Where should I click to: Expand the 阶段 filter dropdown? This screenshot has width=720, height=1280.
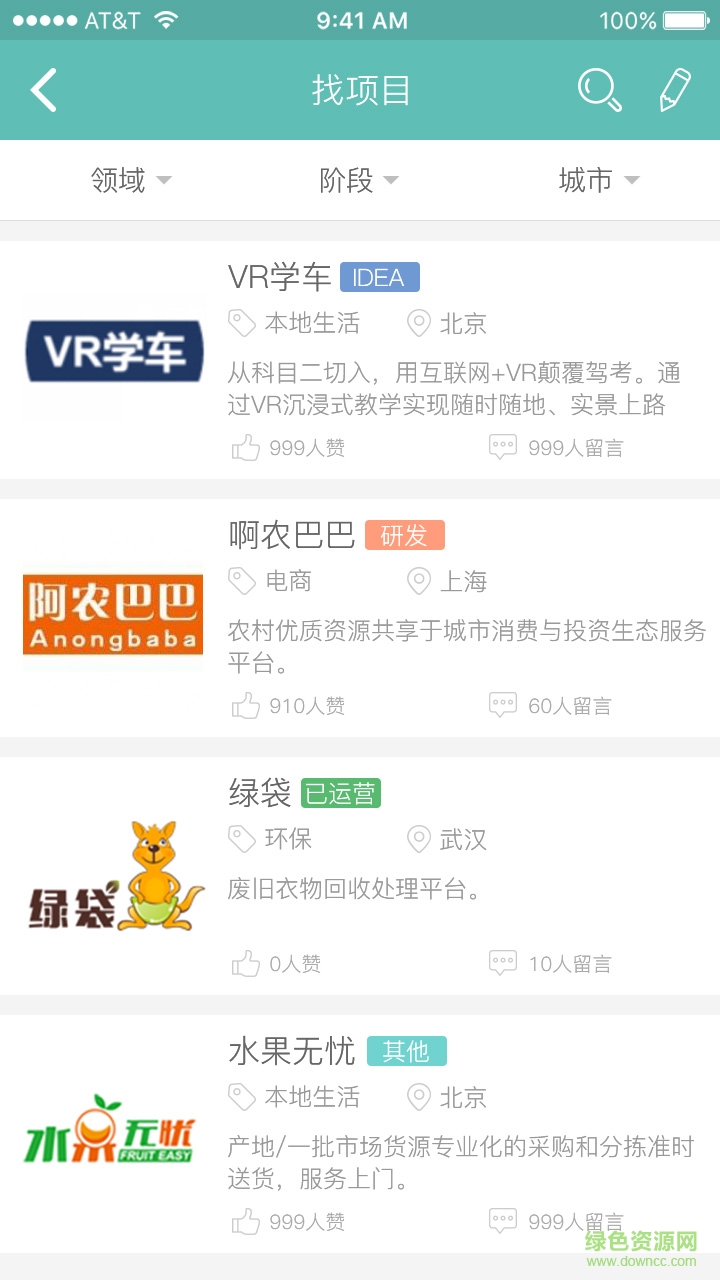(359, 180)
